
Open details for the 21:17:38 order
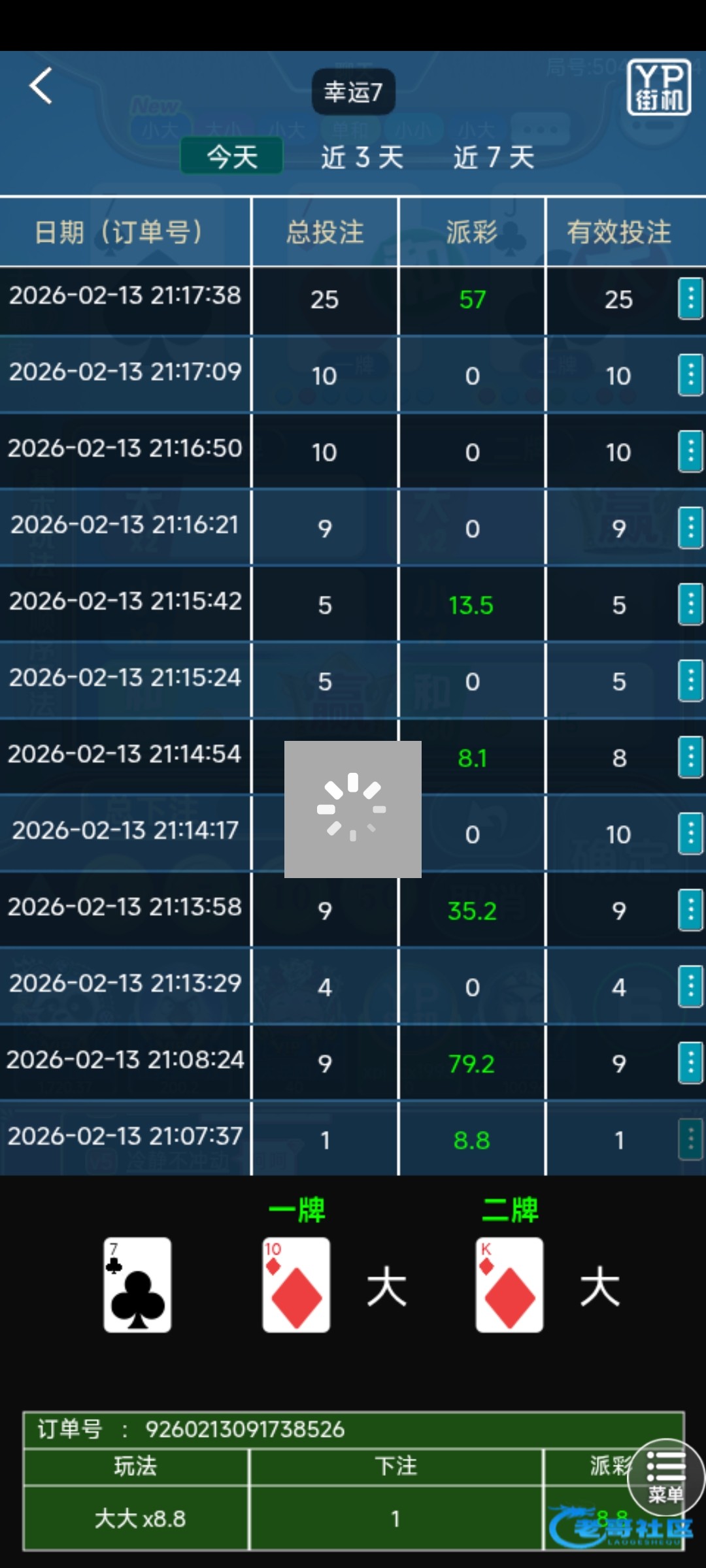point(690,299)
